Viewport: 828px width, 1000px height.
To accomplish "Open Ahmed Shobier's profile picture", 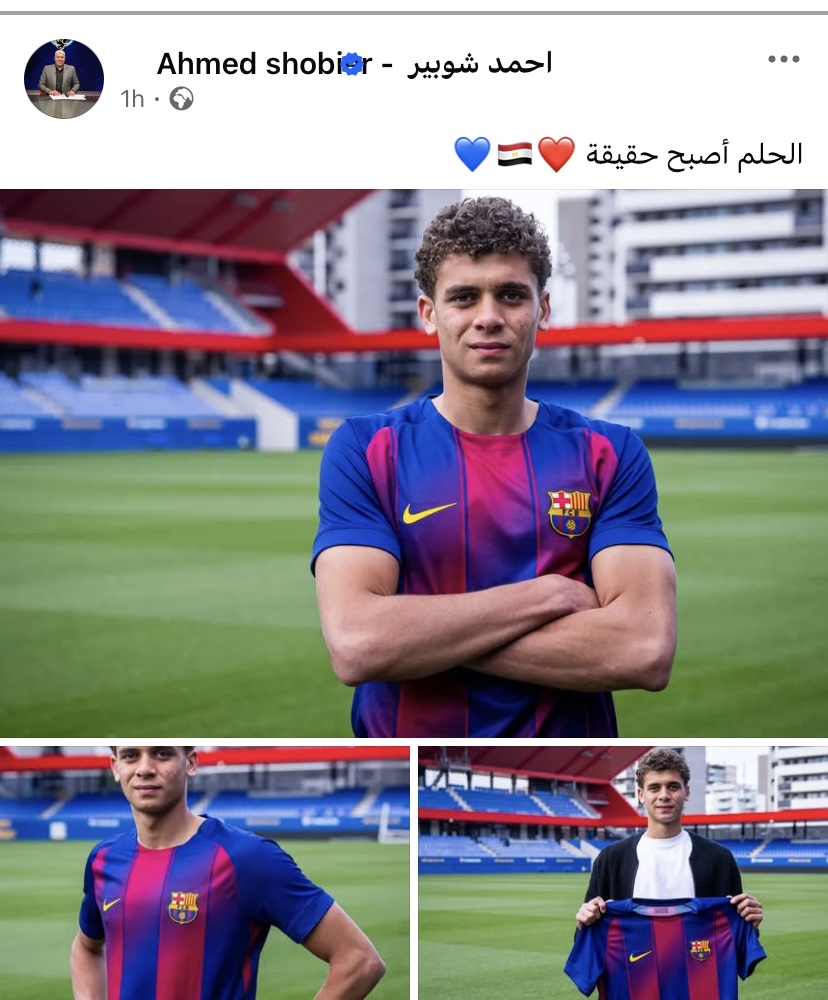I will [x=64, y=79].
